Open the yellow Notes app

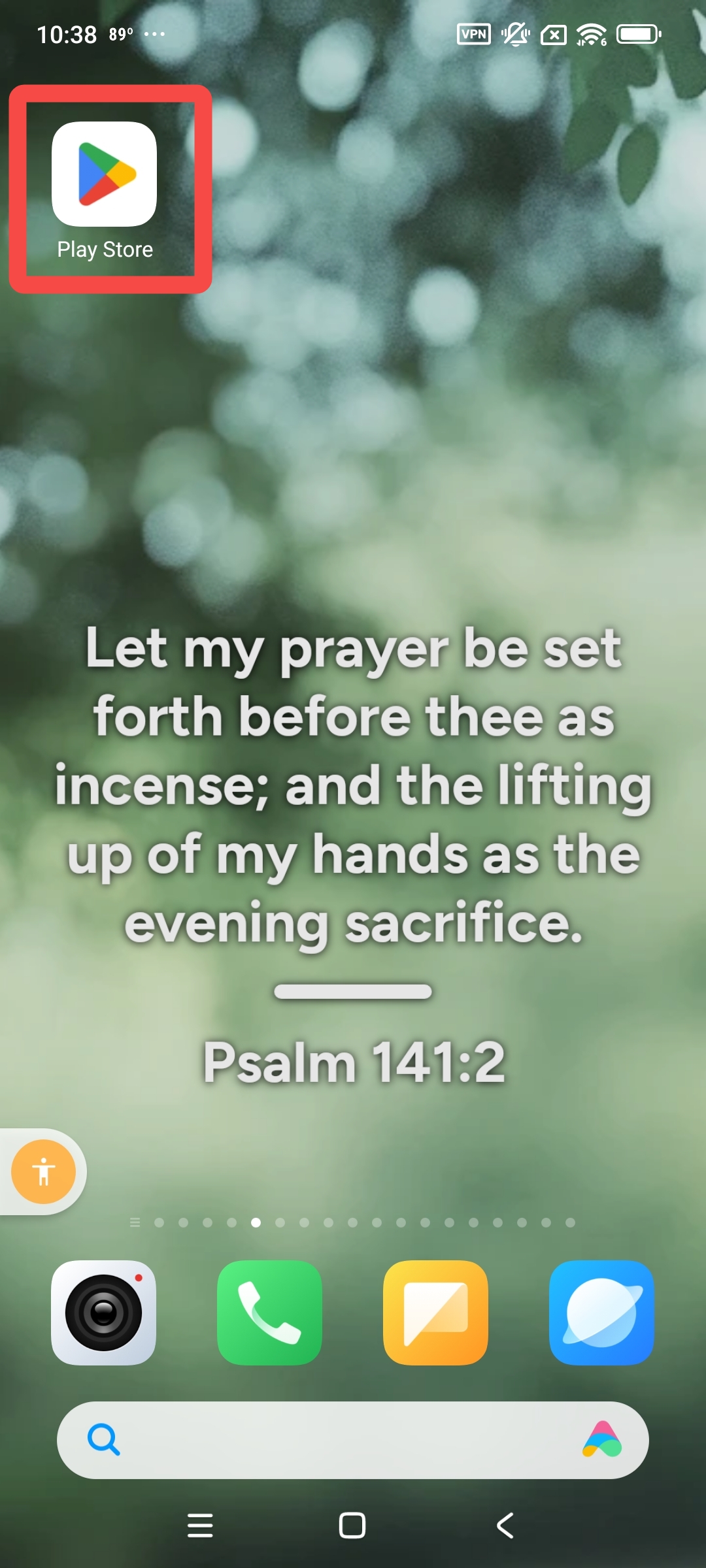tap(435, 1313)
